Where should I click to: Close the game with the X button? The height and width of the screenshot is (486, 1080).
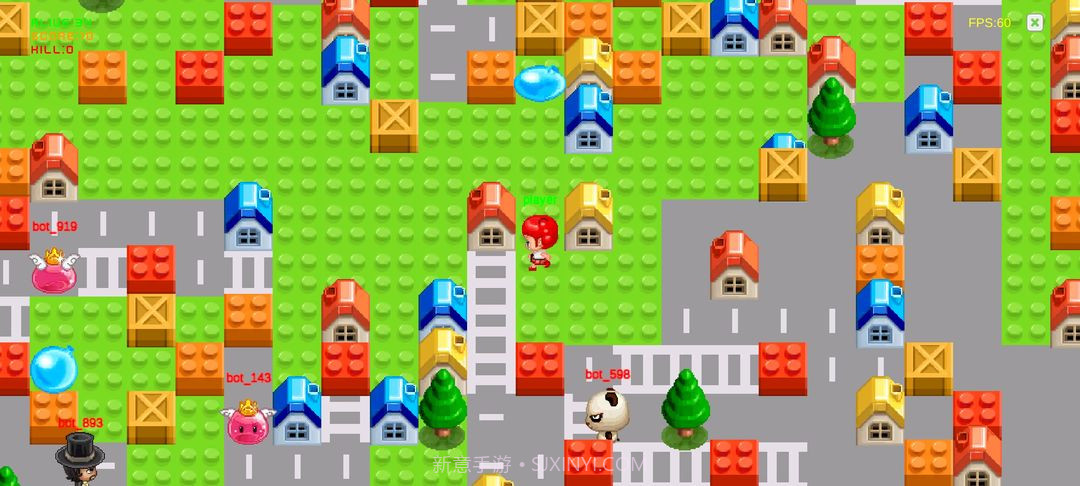click(1035, 22)
